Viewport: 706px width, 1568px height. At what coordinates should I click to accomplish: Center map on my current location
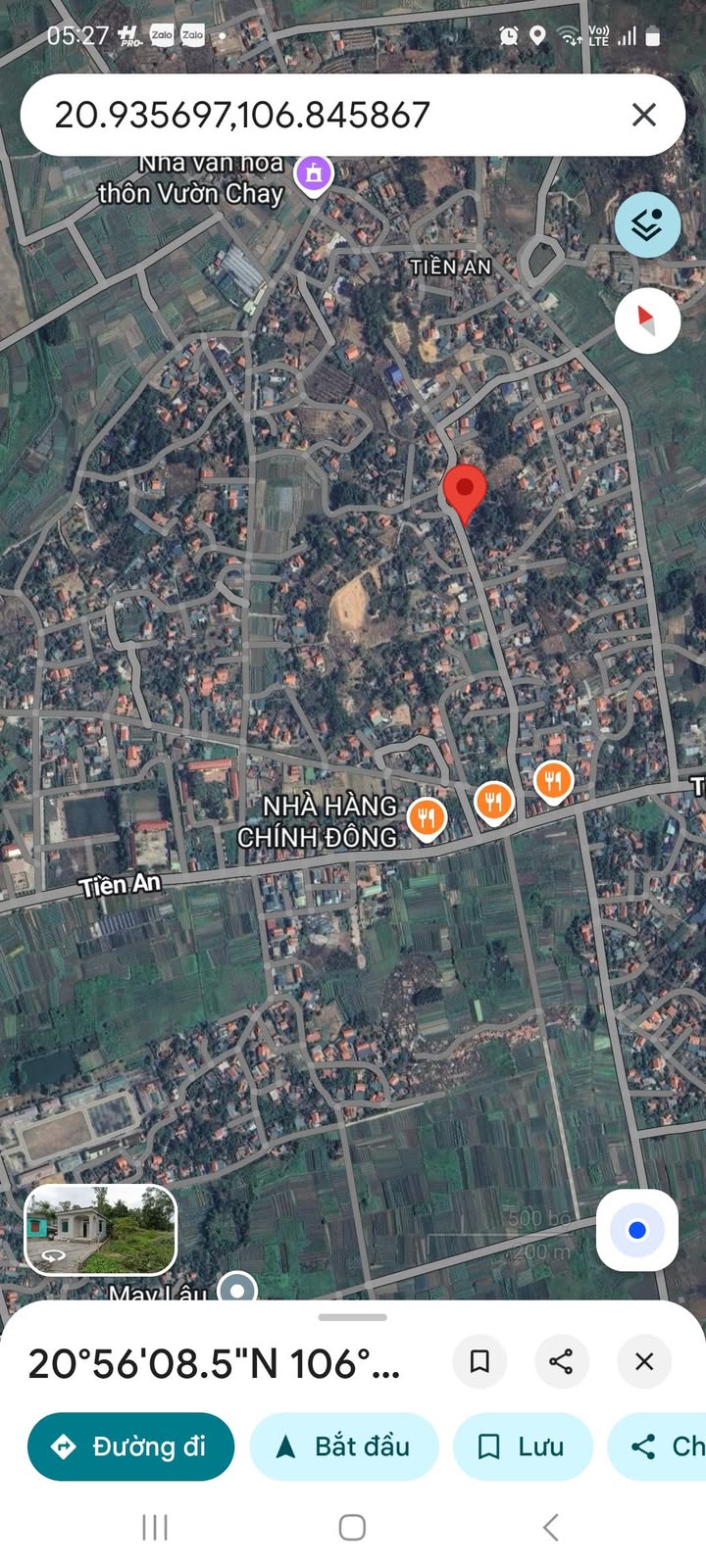(636, 1230)
